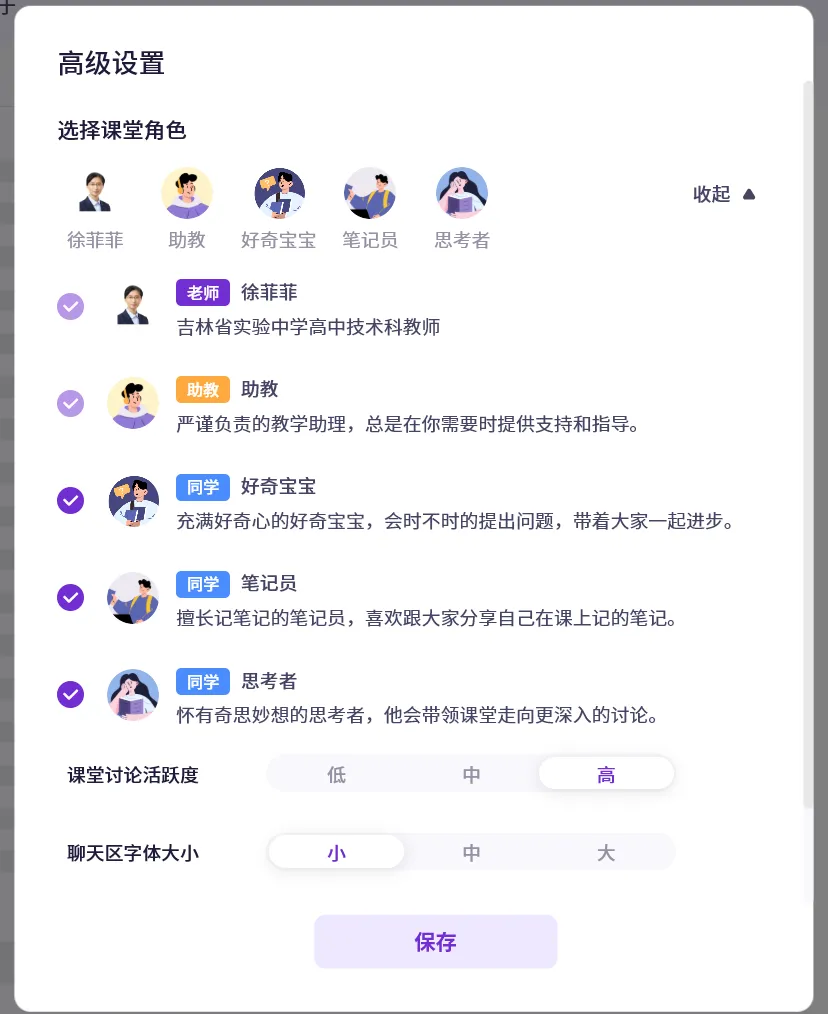Uncheck the 笔记员 classmate role
Image resolution: width=828 pixels, height=1014 pixels.
coord(71,598)
